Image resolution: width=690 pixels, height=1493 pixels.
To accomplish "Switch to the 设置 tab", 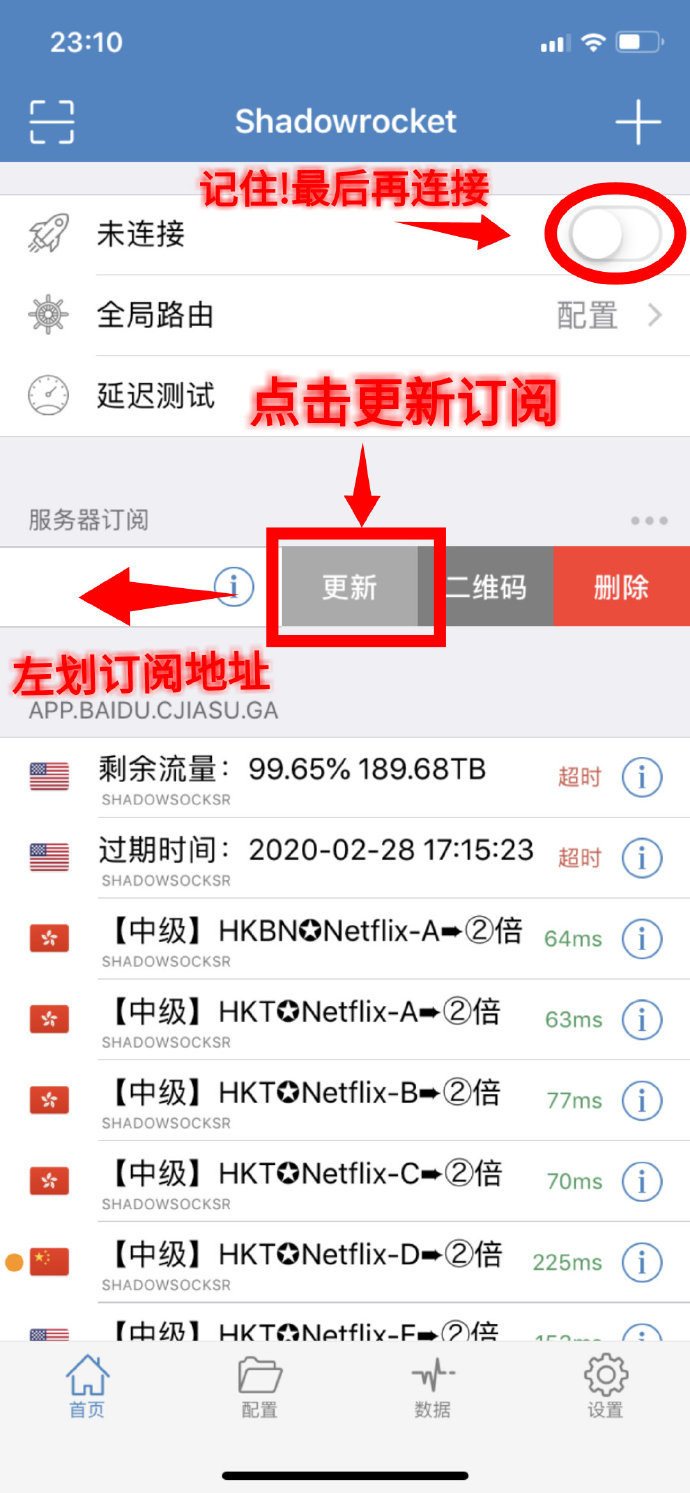I will tap(605, 1388).
